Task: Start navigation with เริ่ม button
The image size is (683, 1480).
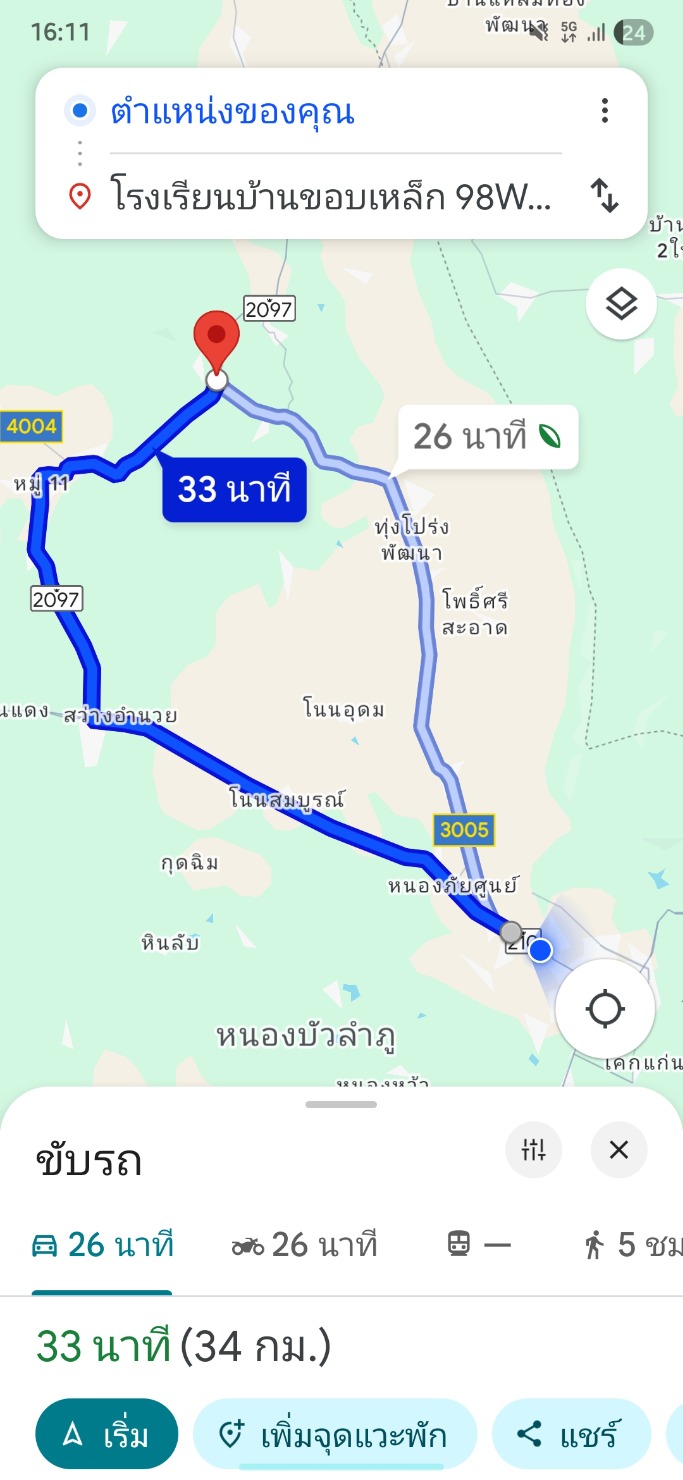Action: point(107,1436)
